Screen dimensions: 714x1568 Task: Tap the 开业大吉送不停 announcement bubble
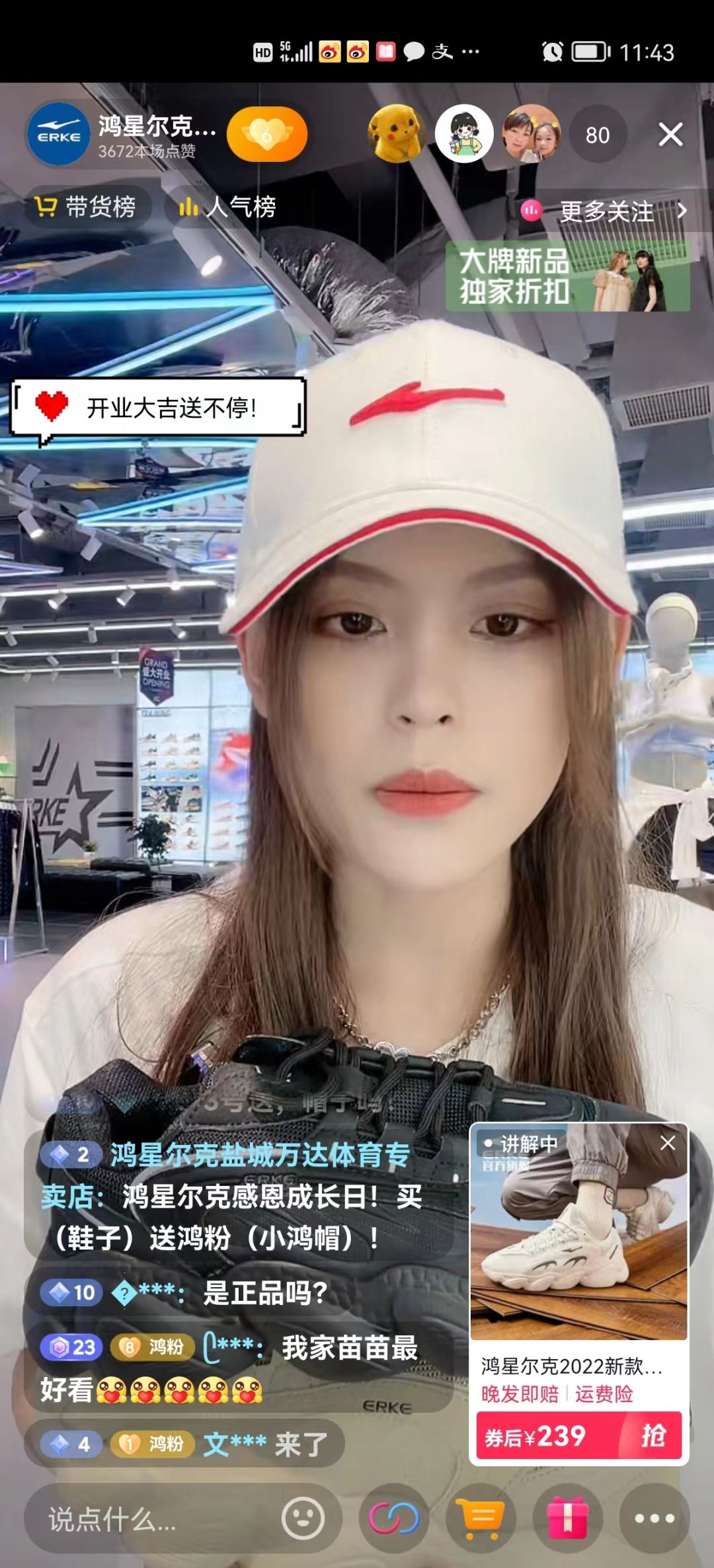click(x=159, y=408)
